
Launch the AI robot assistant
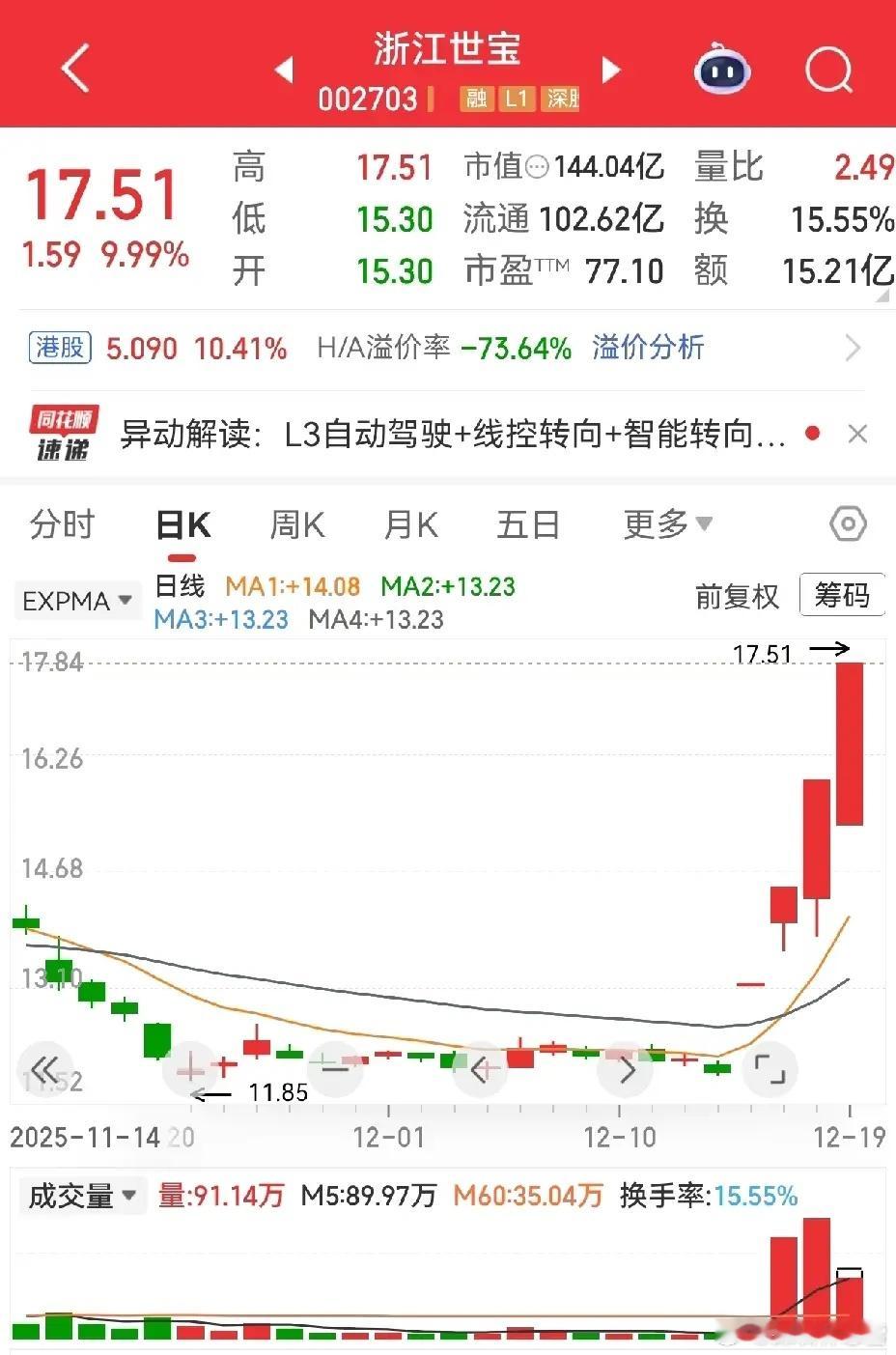(x=719, y=68)
